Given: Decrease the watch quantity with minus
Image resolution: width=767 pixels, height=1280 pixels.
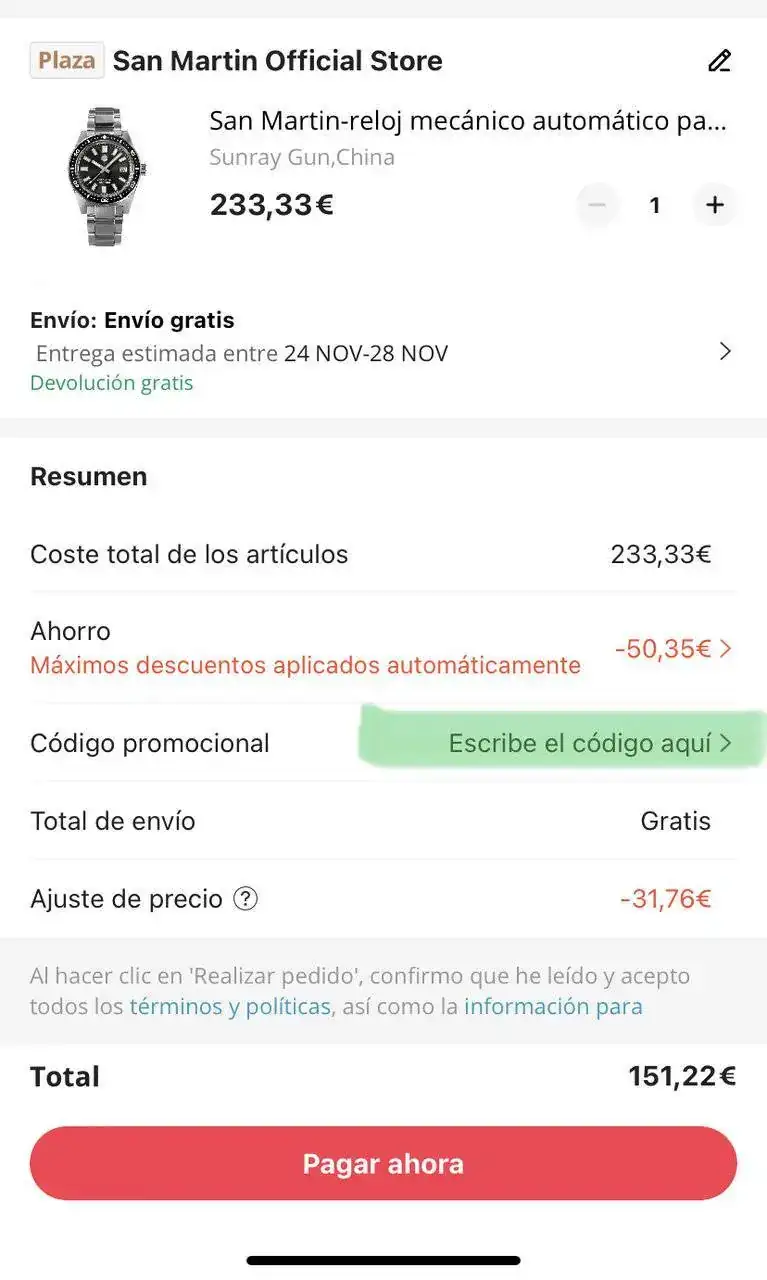Looking at the screenshot, I should pos(597,205).
